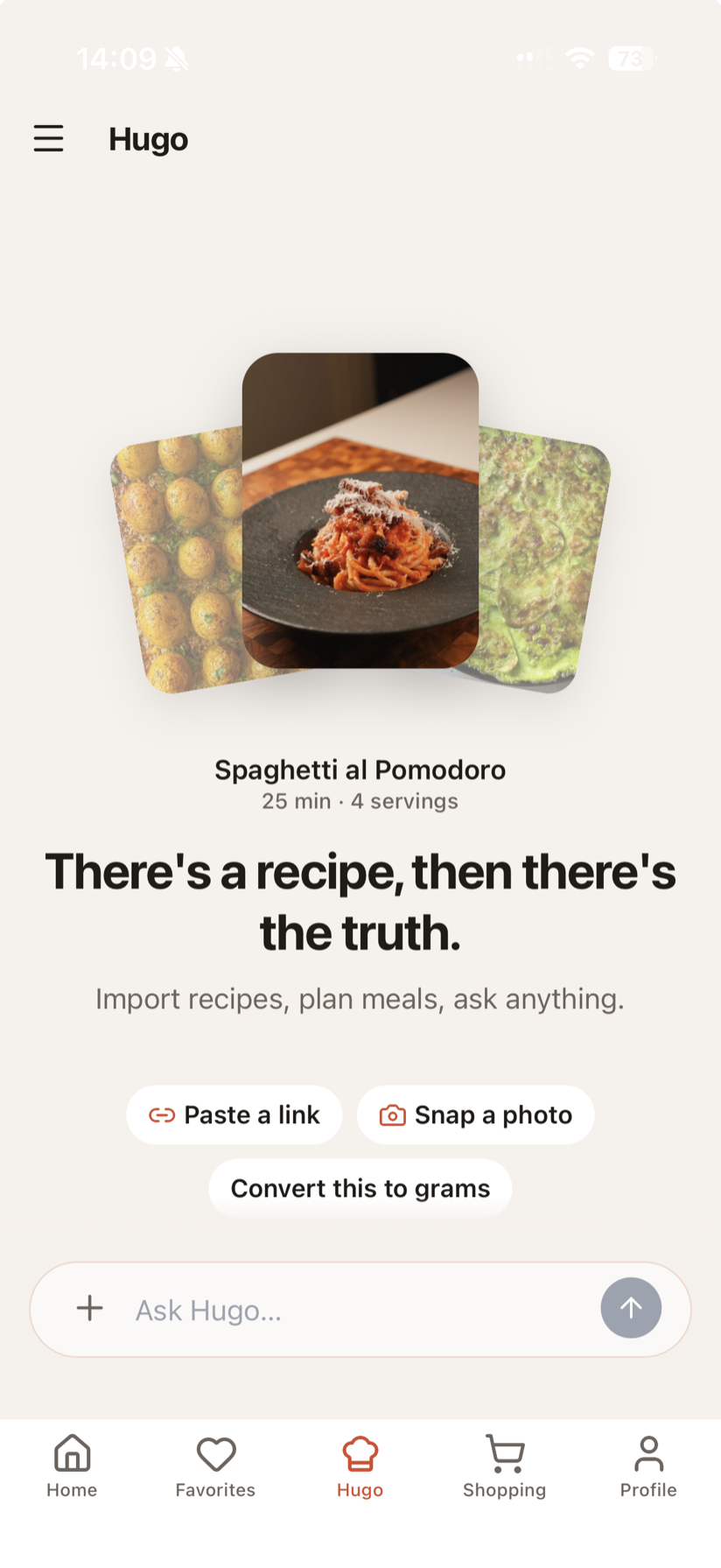721x1568 pixels.
Task: Open the Spaghetti al Pomodoro recipe card
Action: pyautogui.click(x=360, y=510)
